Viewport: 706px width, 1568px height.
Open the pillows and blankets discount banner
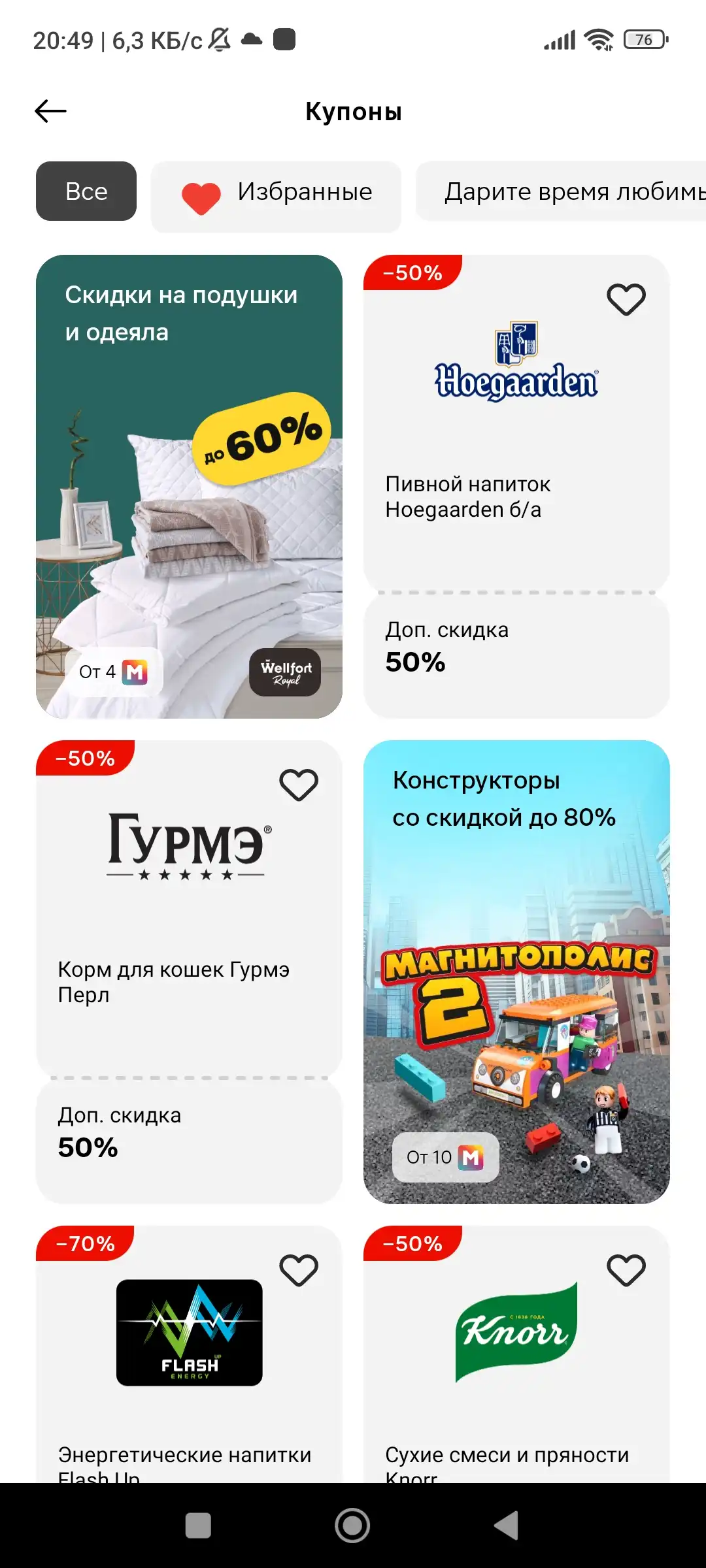pyautogui.click(x=189, y=487)
